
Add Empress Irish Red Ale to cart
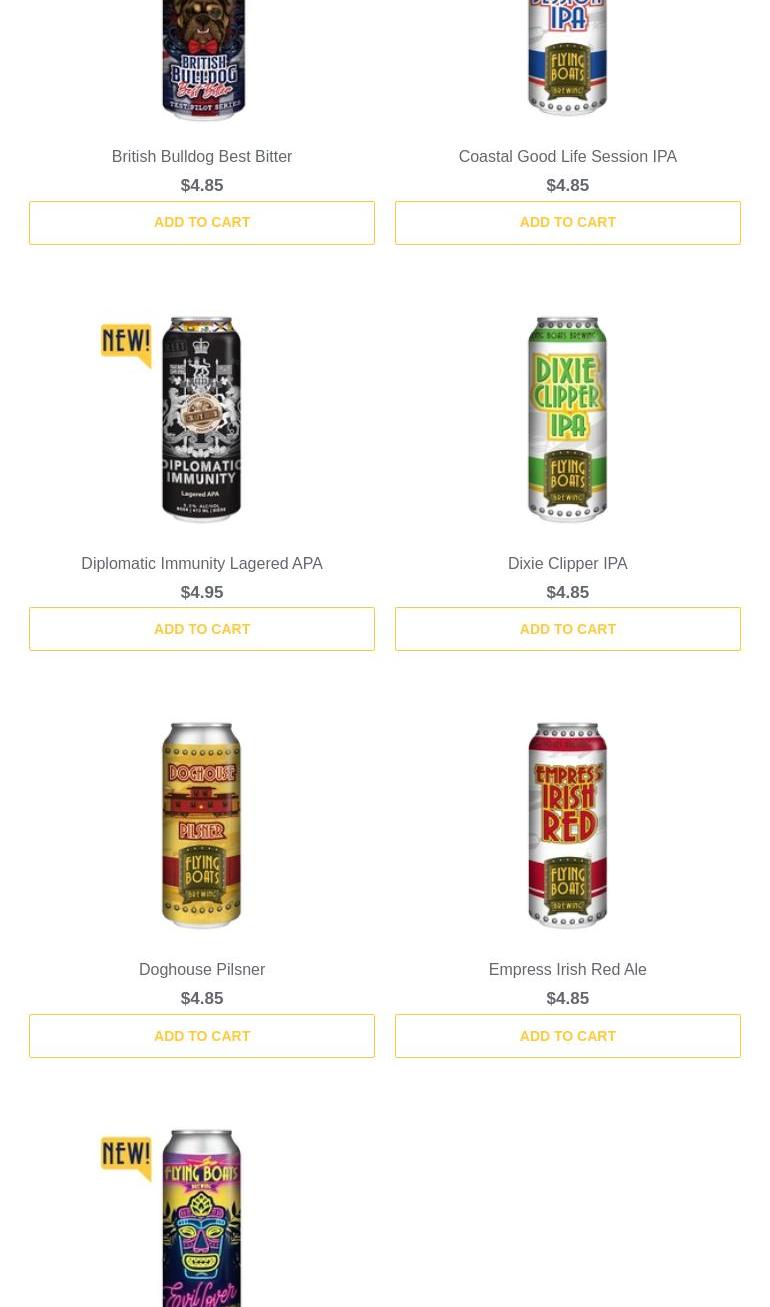[567, 1036]
